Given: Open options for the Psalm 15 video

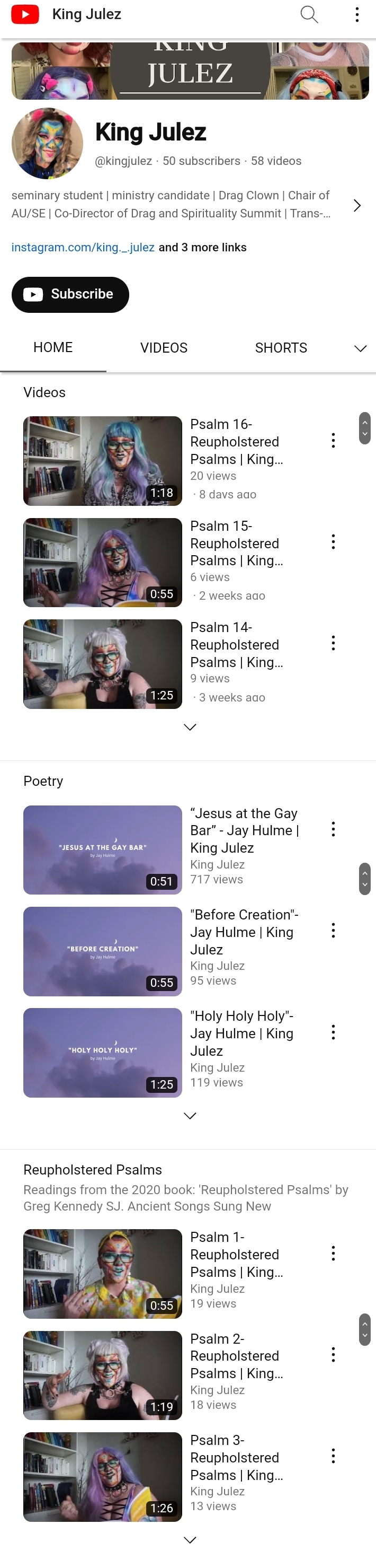Looking at the screenshot, I should (x=333, y=542).
